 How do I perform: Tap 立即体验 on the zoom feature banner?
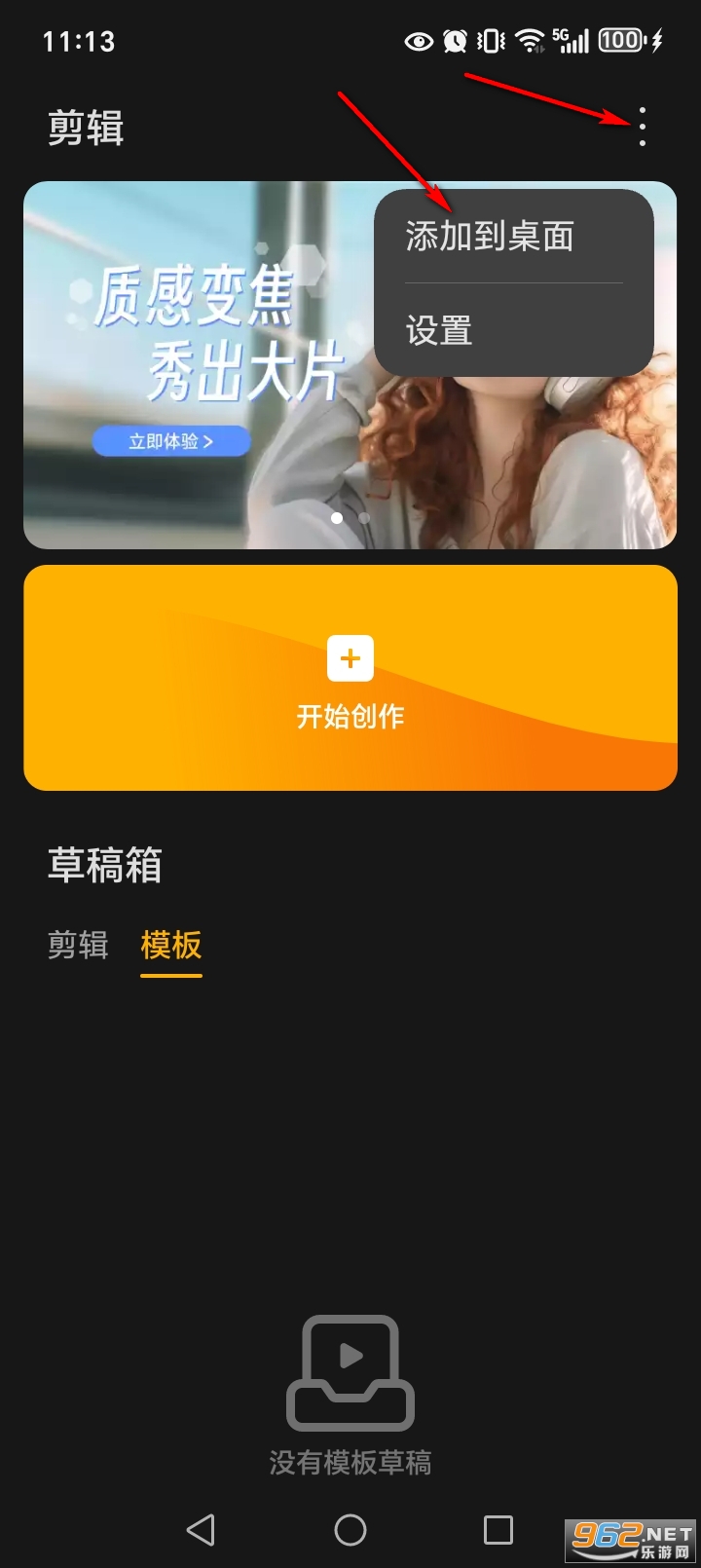pos(171,441)
